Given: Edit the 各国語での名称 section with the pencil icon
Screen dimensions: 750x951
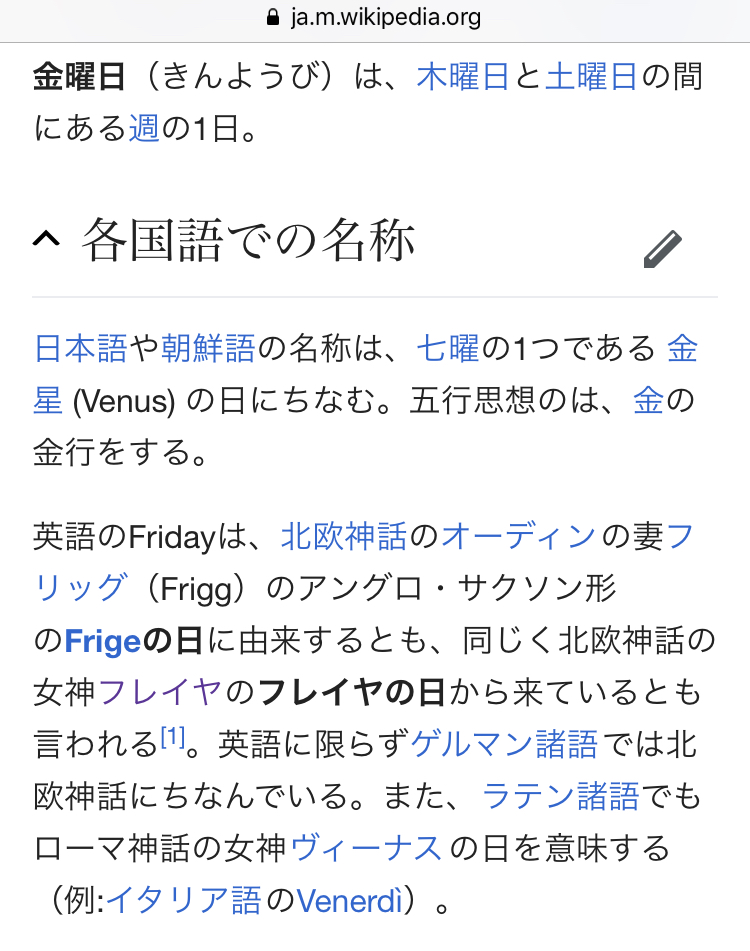Looking at the screenshot, I should 662,248.
